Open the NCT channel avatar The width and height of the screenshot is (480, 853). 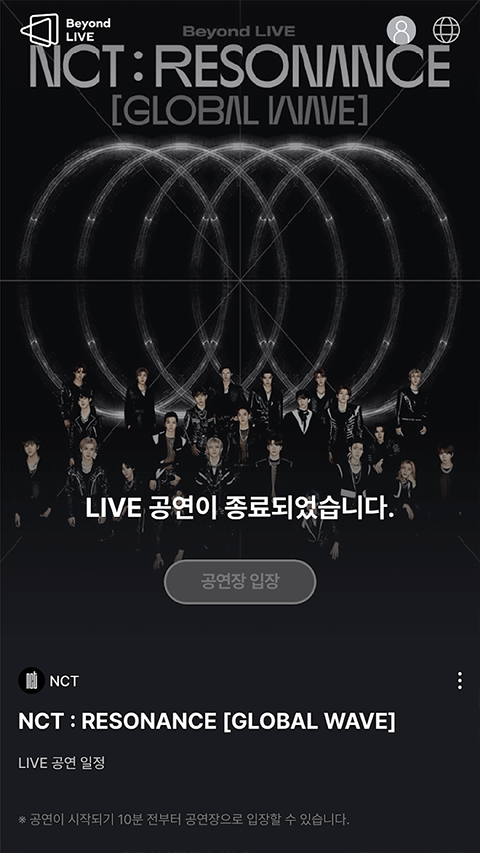pos(32,681)
